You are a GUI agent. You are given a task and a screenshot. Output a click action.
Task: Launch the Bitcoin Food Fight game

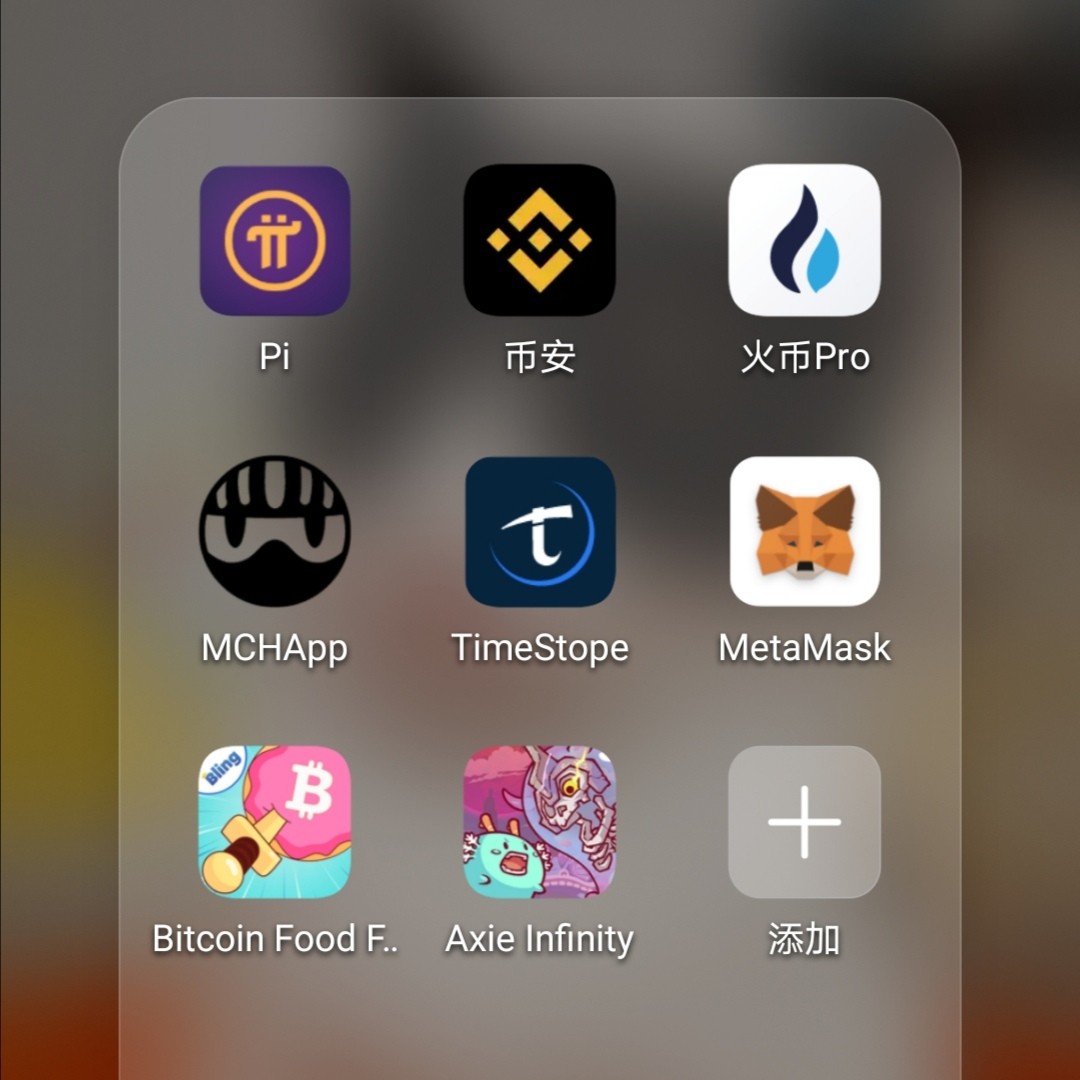coord(274,821)
